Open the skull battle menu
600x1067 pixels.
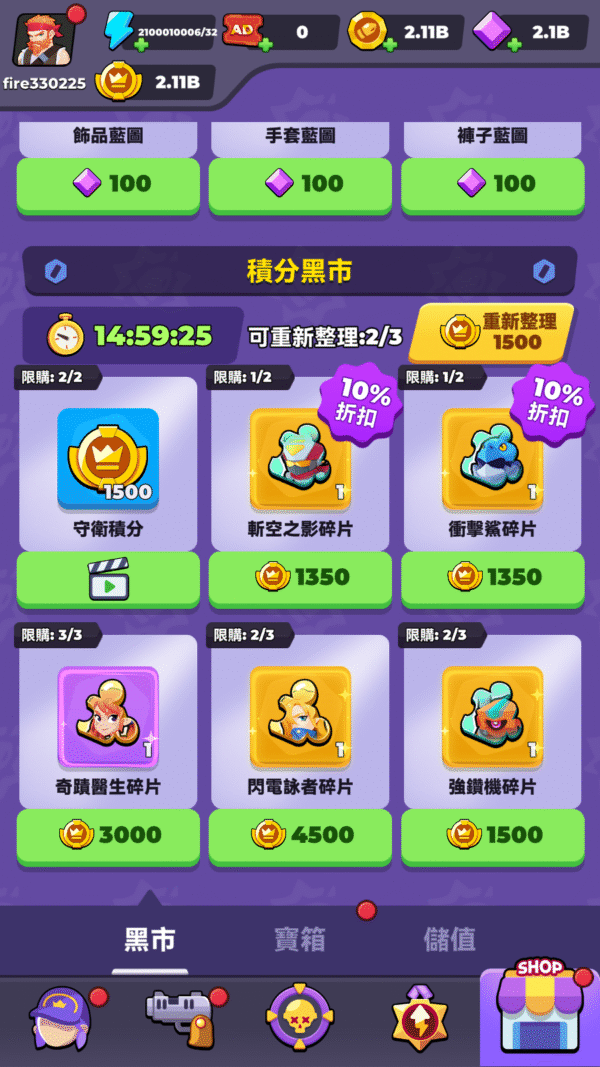[x=300, y=1018]
